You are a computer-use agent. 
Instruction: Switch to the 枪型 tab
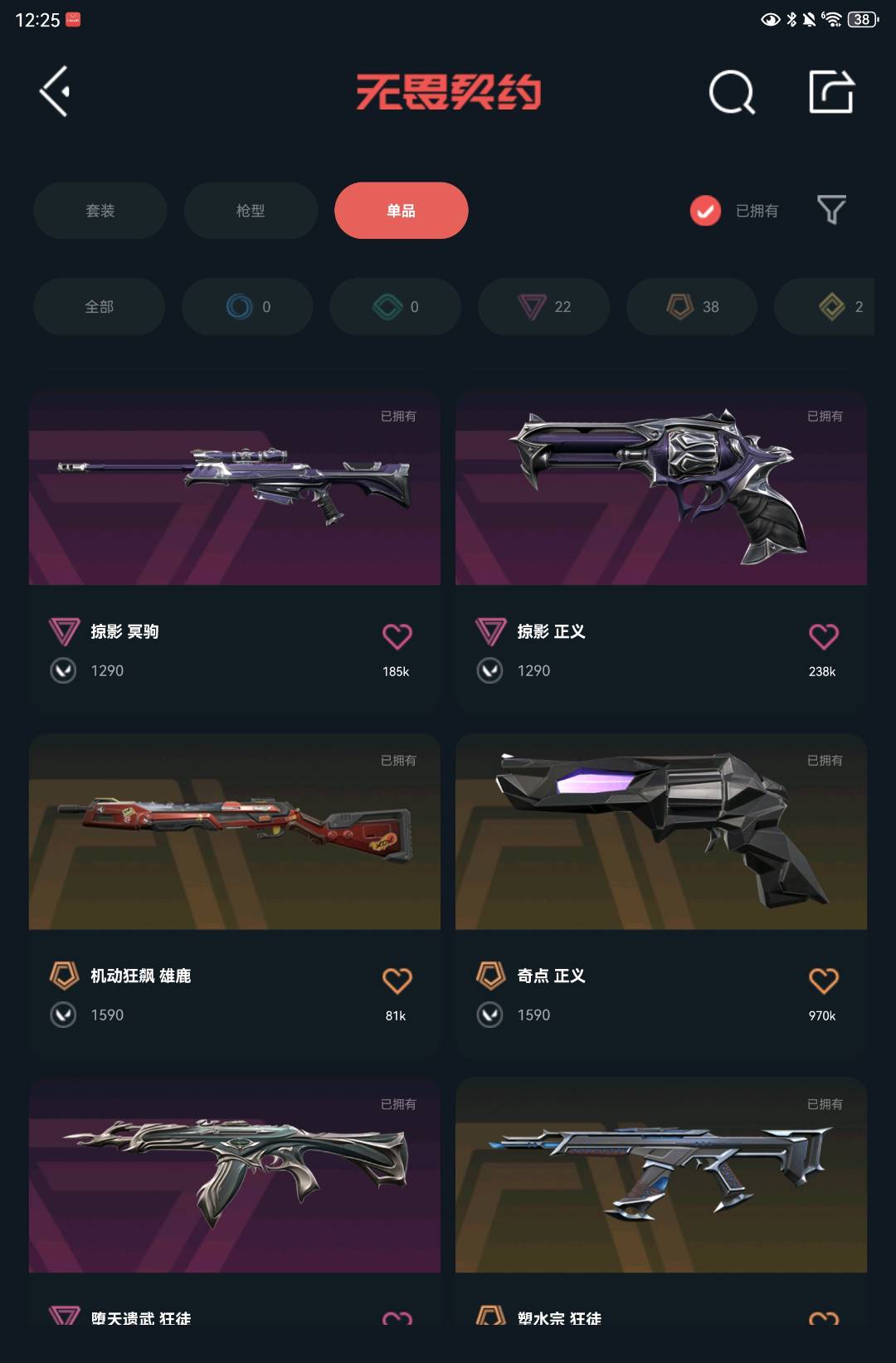250,211
